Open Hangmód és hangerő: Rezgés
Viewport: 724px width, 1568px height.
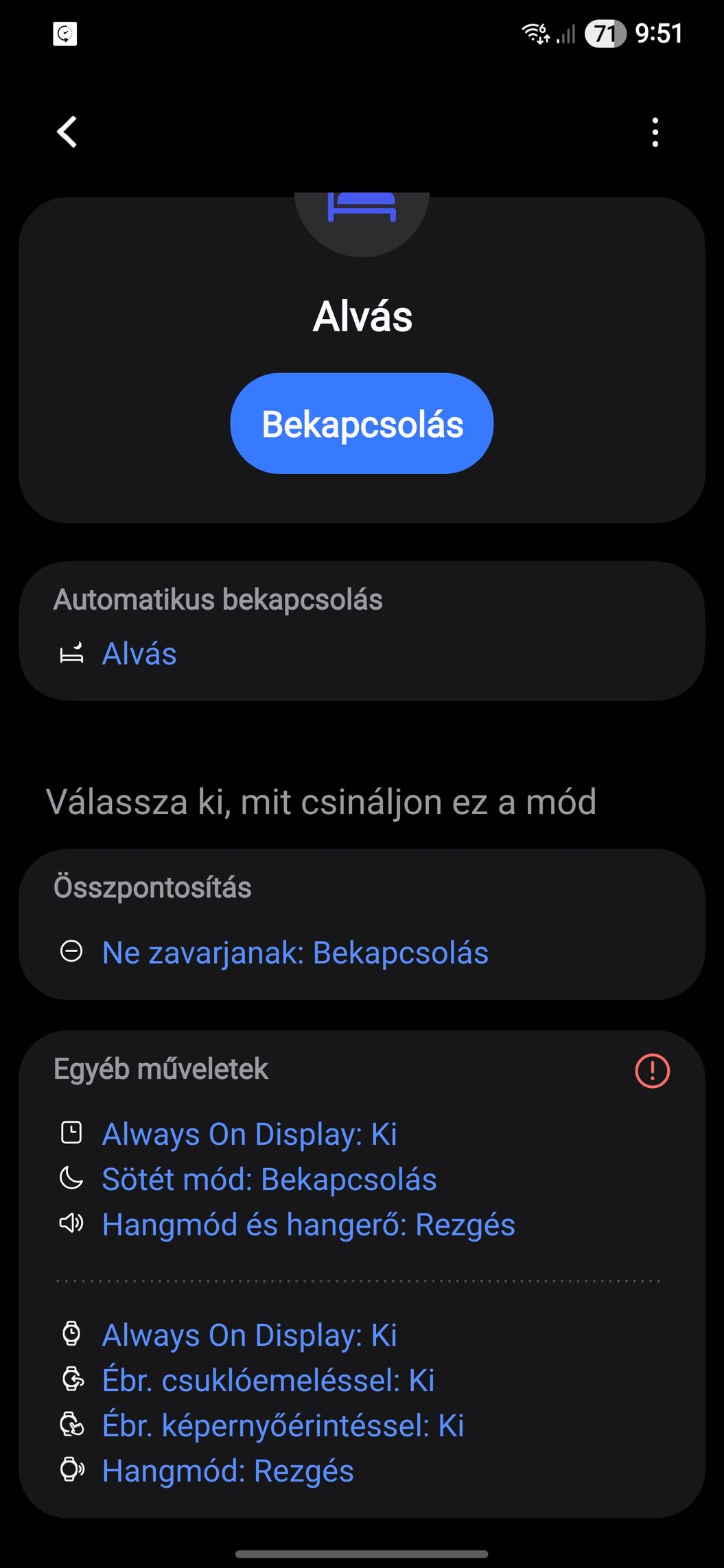click(x=308, y=1224)
